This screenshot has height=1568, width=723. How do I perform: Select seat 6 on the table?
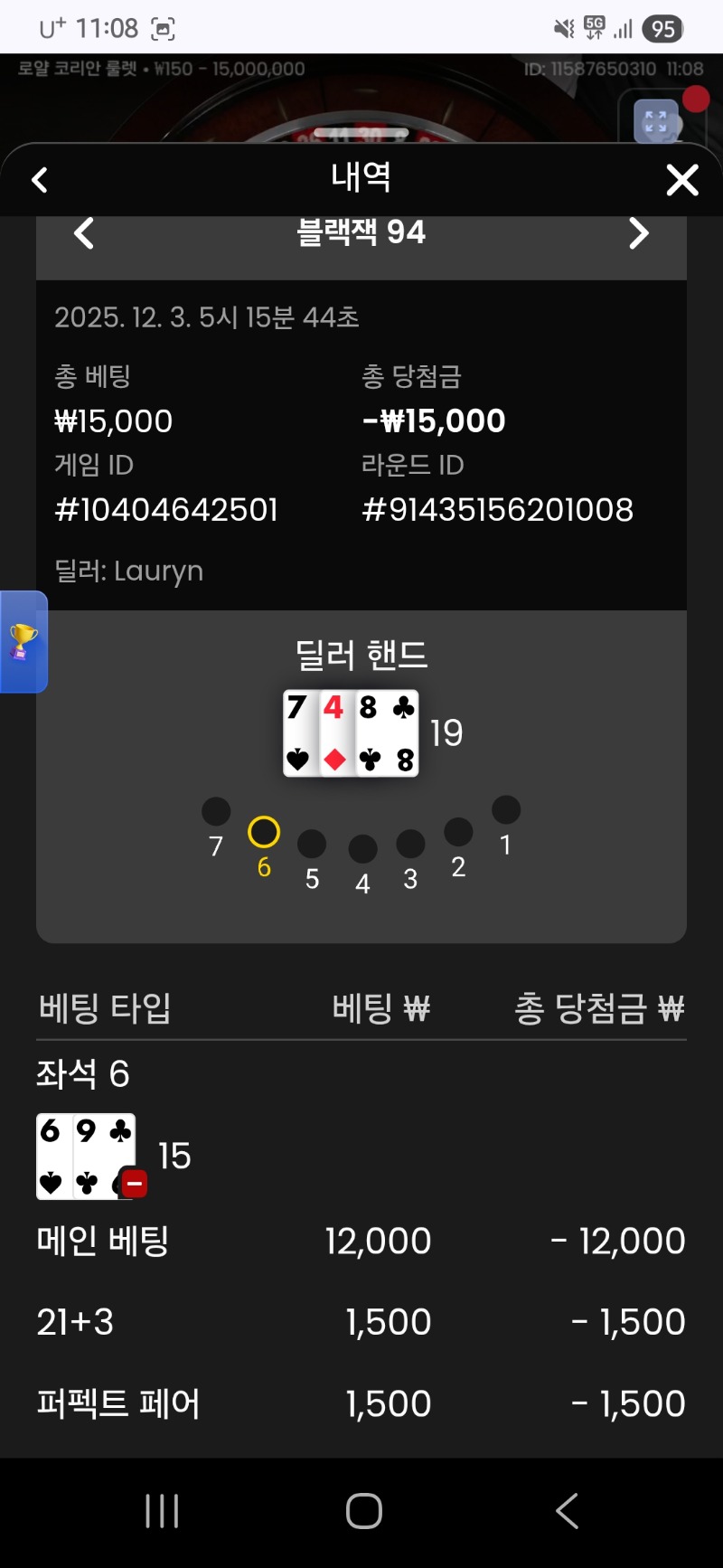(264, 832)
